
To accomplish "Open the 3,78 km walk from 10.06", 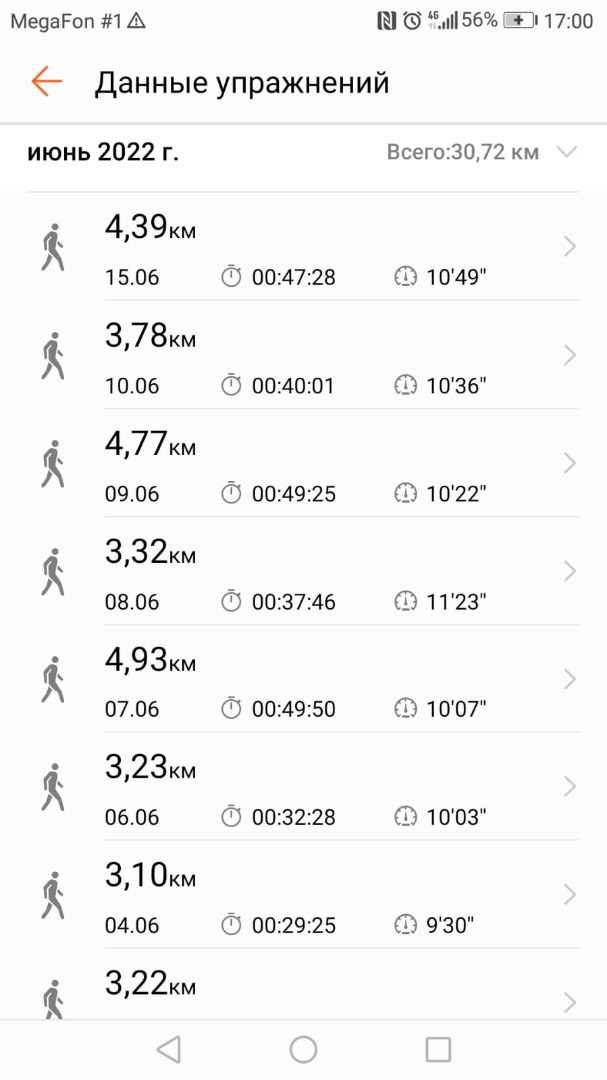I will pyautogui.click(x=303, y=355).
